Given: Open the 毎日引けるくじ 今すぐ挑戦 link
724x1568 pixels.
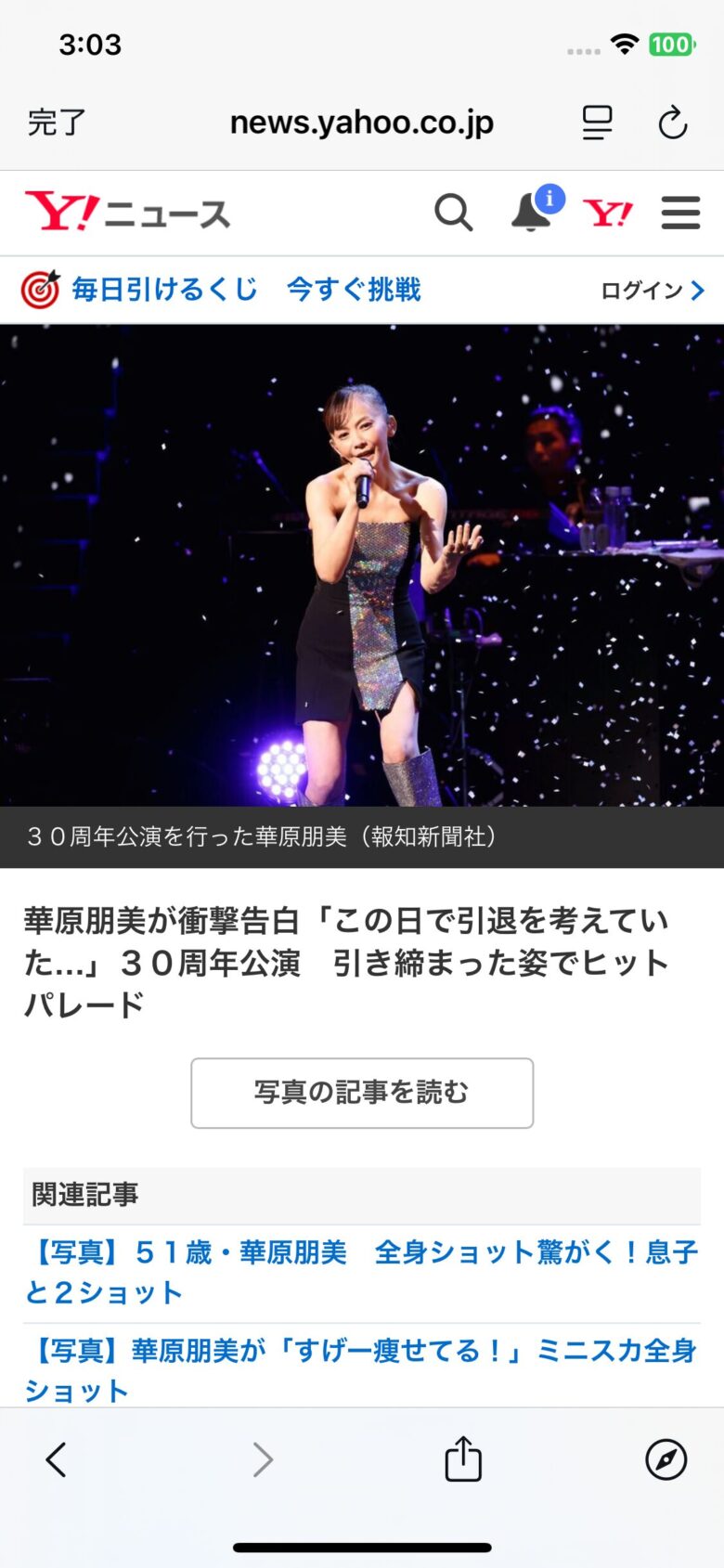Looking at the screenshot, I should click(x=246, y=290).
